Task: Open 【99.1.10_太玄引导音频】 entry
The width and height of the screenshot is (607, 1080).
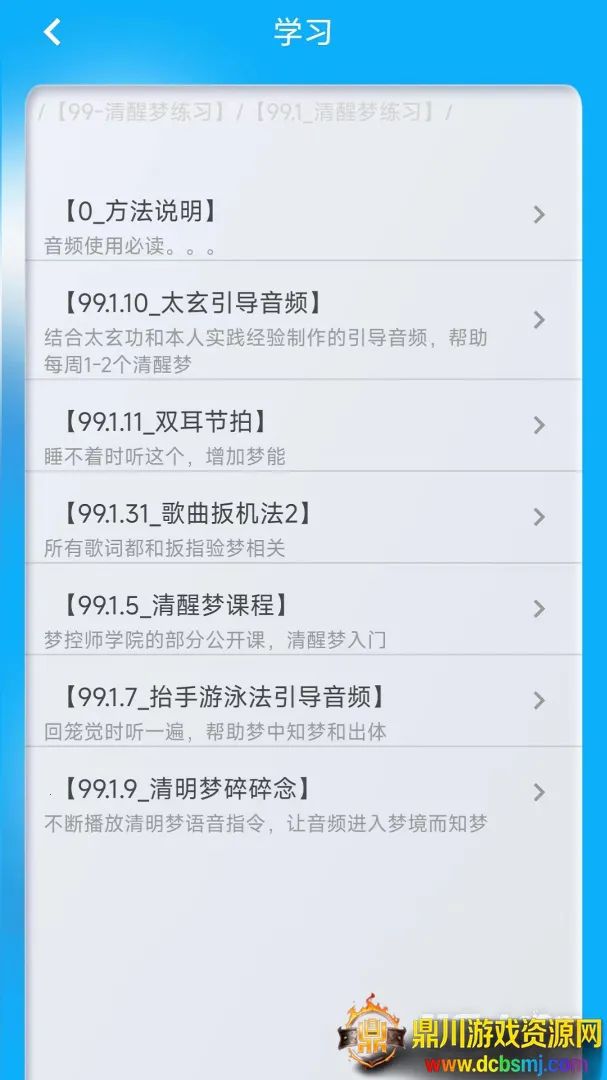Action: click(300, 320)
